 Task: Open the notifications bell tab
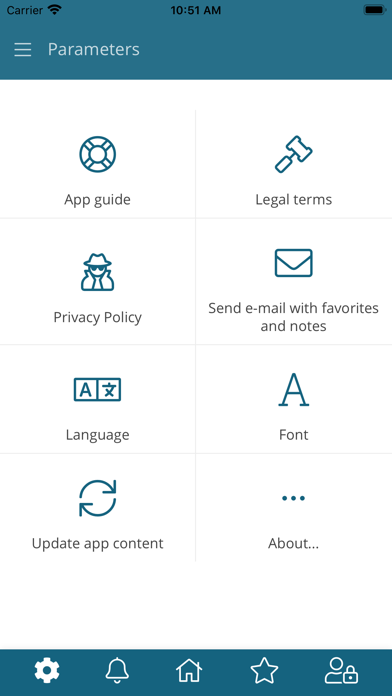[x=117, y=670]
